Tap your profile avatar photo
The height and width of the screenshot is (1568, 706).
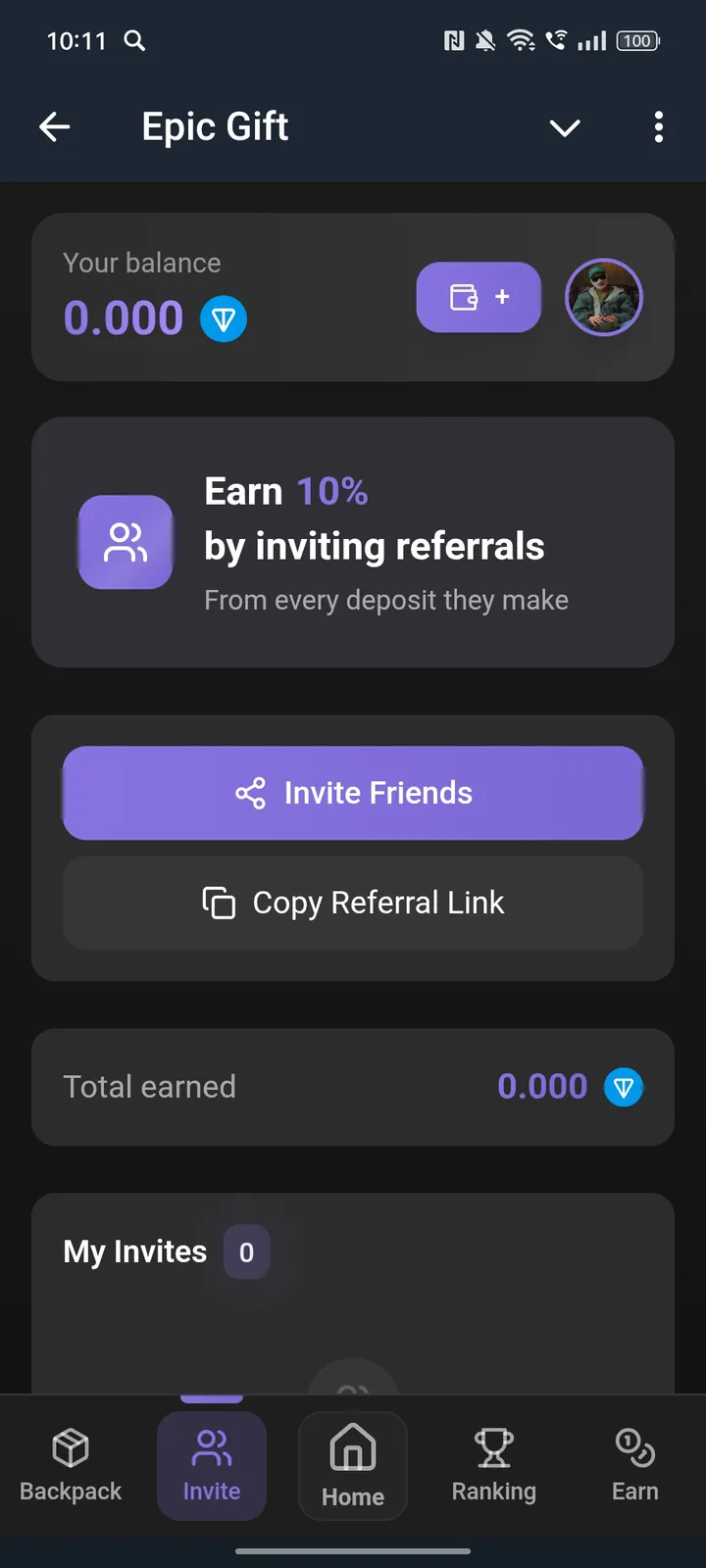click(x=604, y=298)
